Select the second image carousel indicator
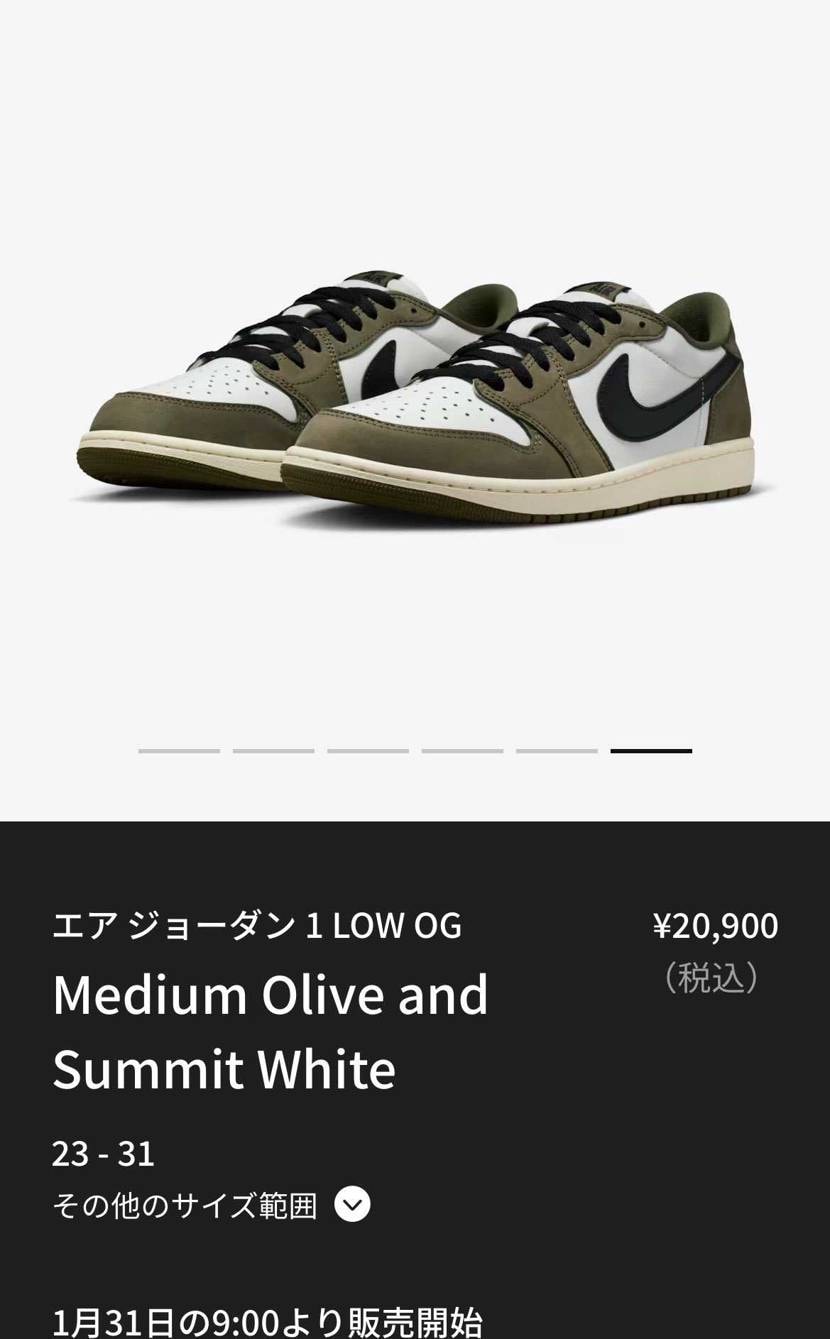Viewport: 830px width, 1339px height. click(x=274, y=750)
